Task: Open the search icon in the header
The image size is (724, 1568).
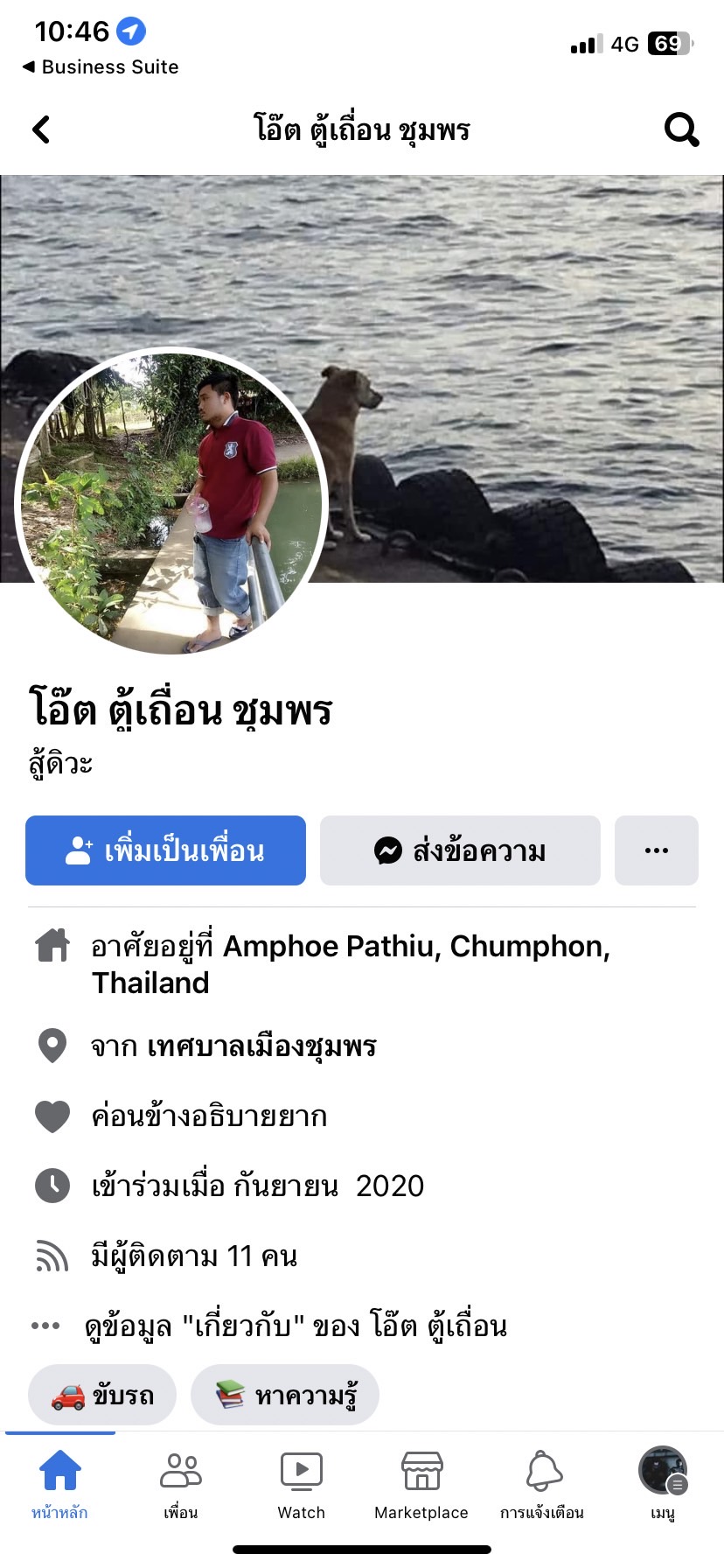Action: [x=681, y=129]
